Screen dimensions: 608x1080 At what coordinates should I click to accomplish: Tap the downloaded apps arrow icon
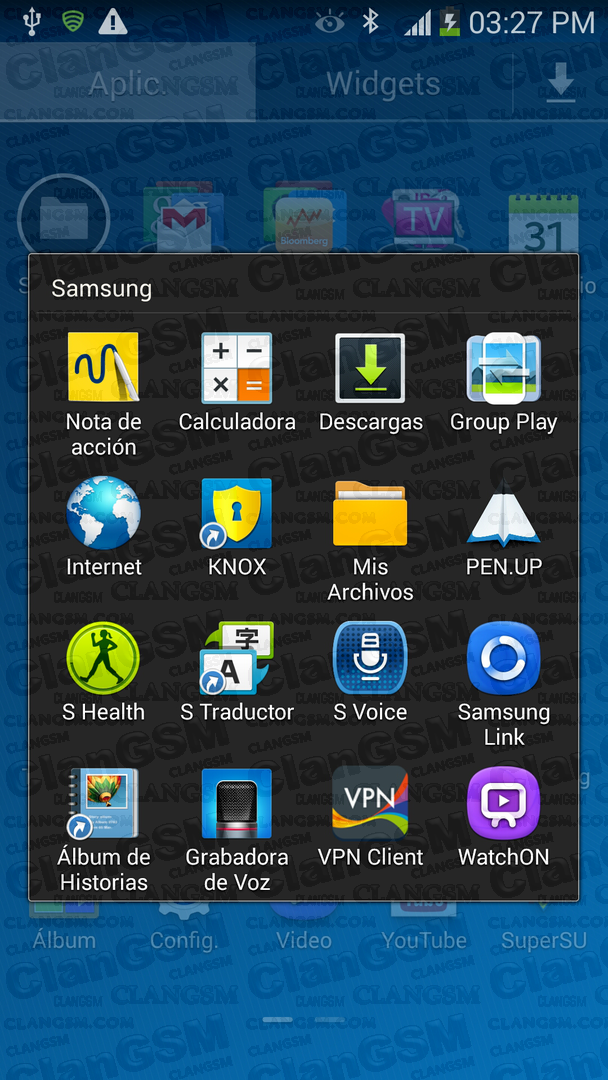coord(560,83)
